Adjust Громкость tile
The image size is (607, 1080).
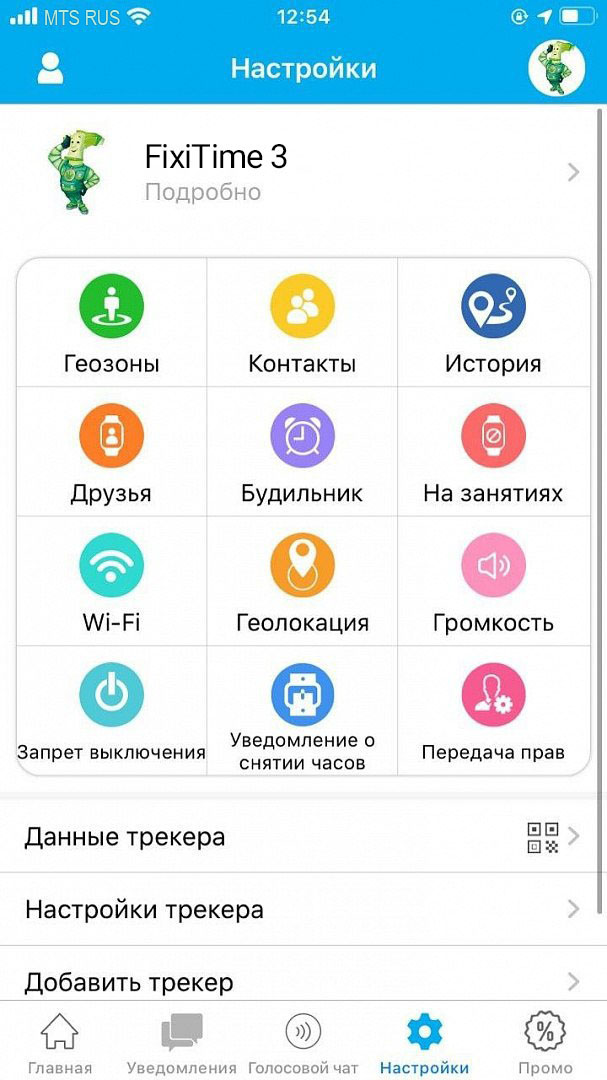(x=493, y=582)
